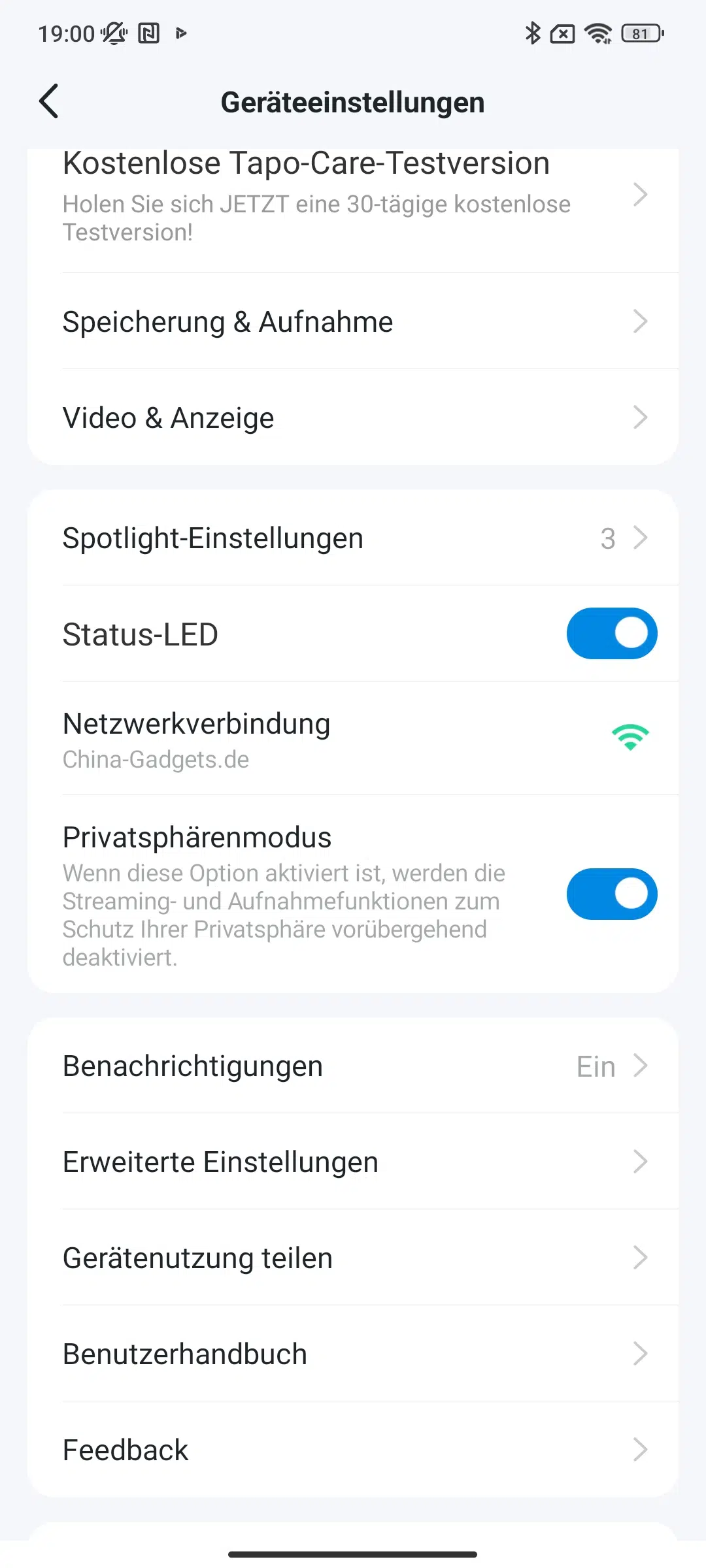Open Netzwerkverbindung details
Viewport: 706px width, 1568px height.
tap(353, 738)
